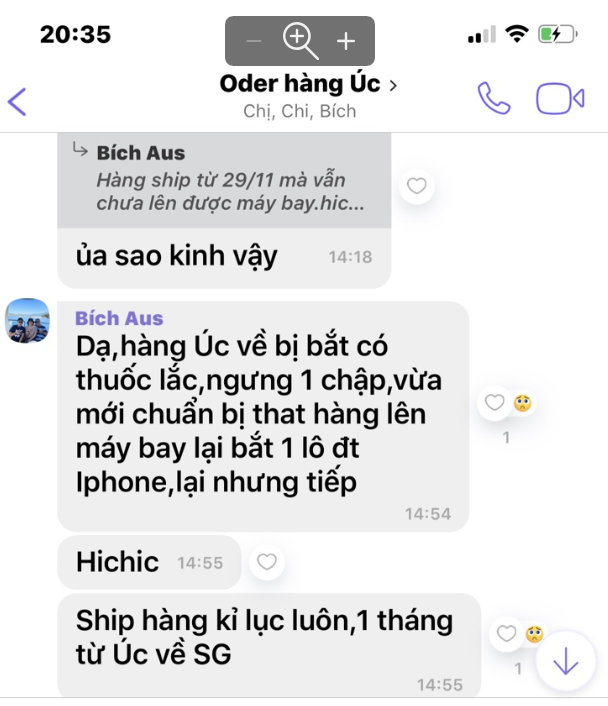Start a video call with the group
Screen dimensions: 608x706
tap(559, 98)
